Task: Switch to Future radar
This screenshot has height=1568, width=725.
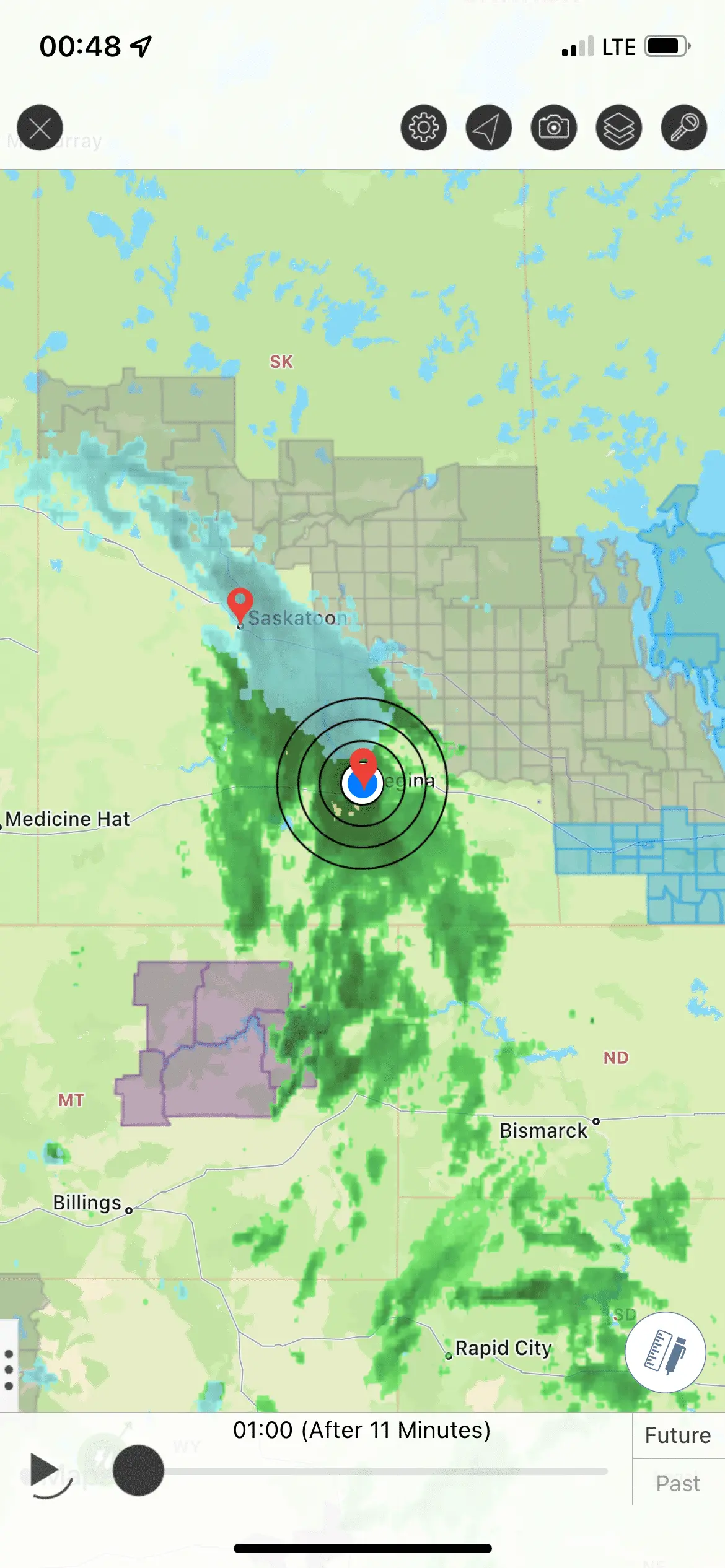Action: click(678, 1435)
